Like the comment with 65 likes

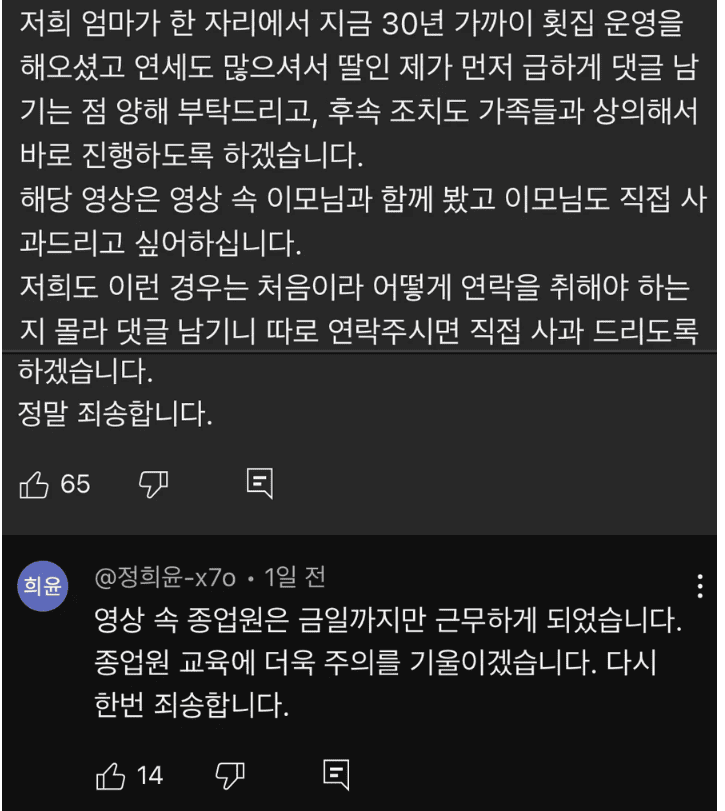35,485
